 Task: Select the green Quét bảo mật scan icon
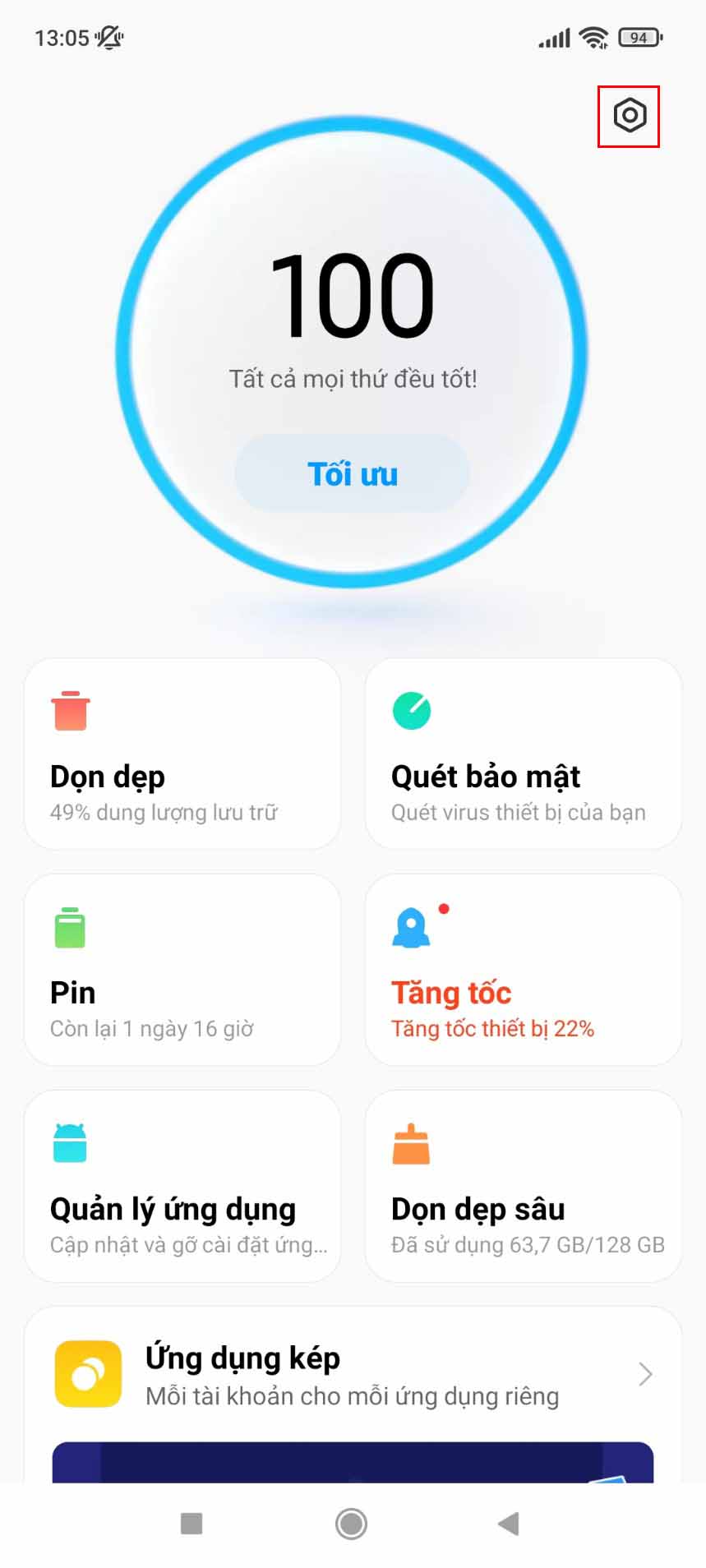coord(411,710)
